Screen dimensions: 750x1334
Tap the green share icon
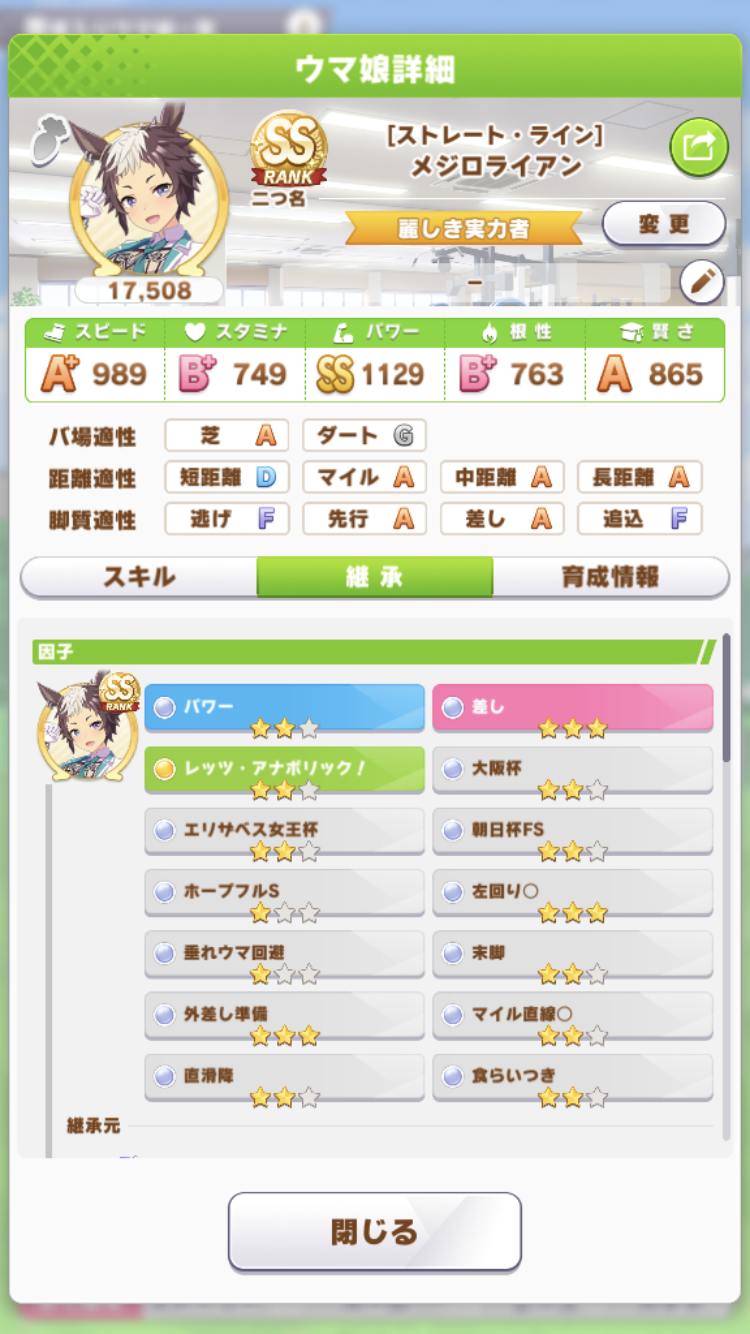(x=698, y=148)
